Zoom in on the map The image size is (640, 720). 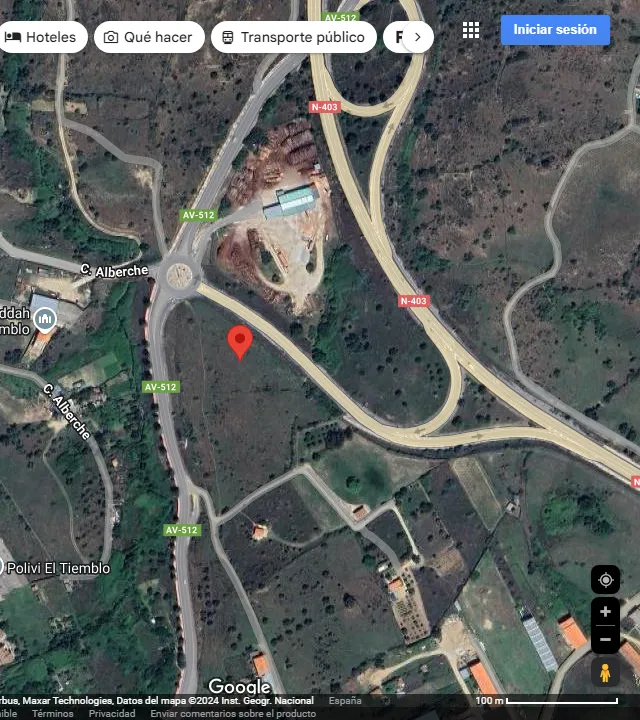(x=605, y=612)
